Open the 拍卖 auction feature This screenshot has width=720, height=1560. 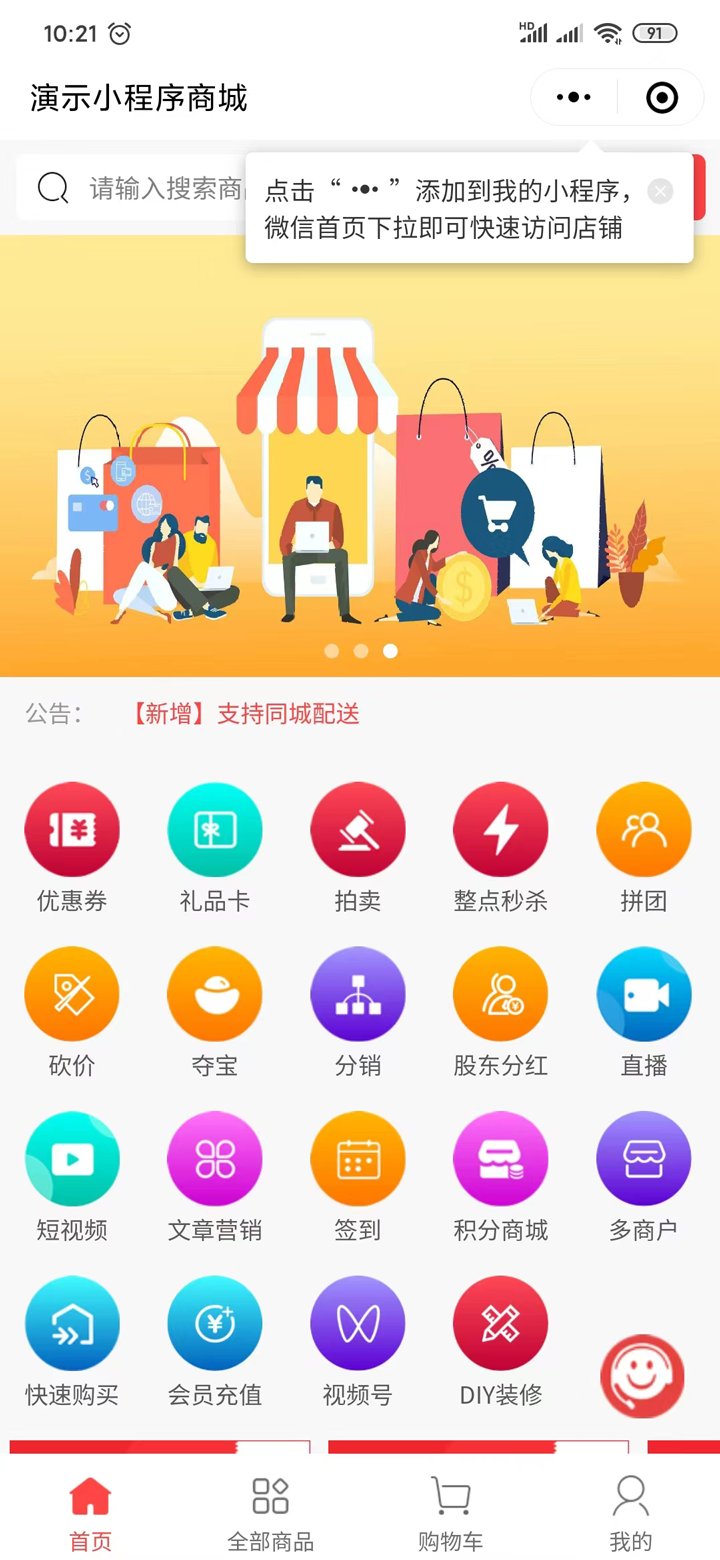pos(357,829)
